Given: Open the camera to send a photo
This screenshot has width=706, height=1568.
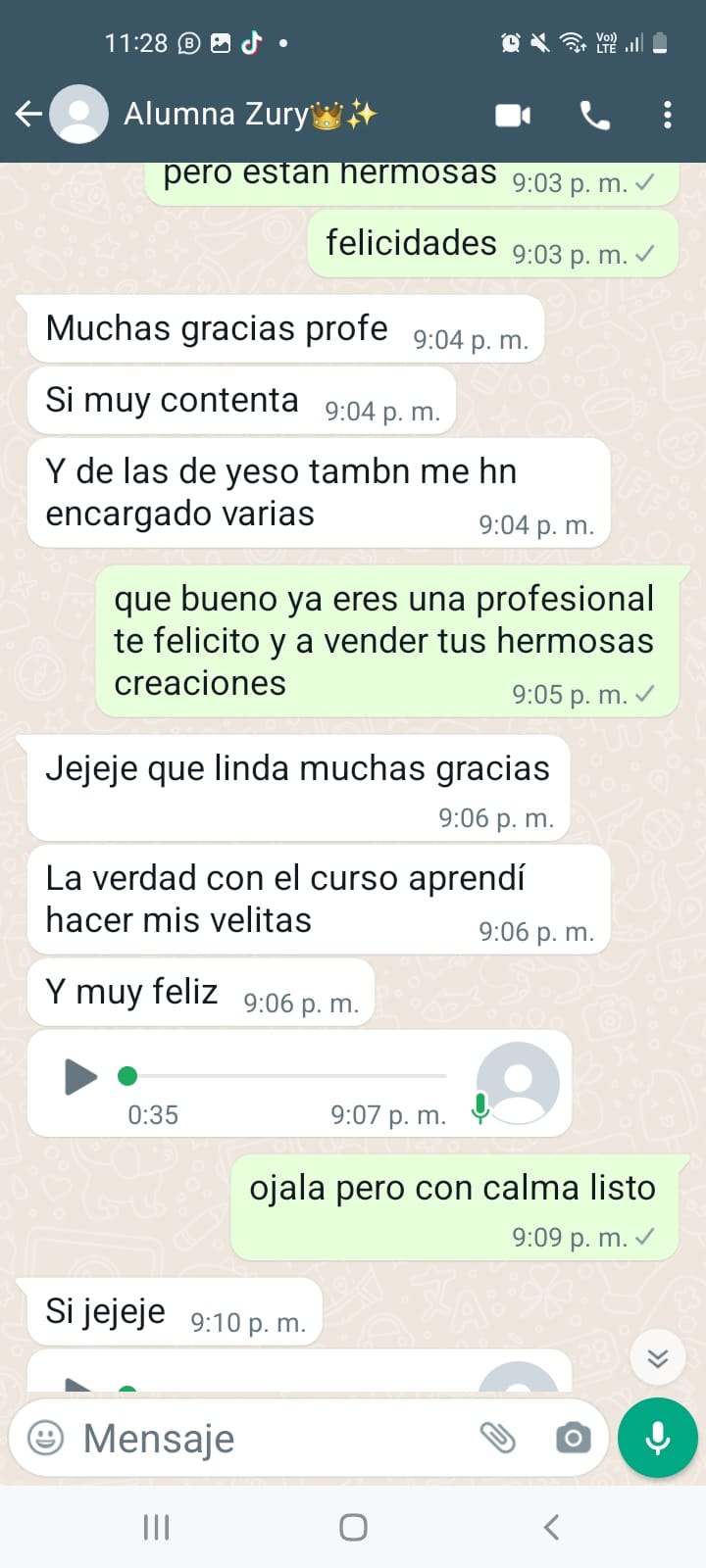Looking at the screenshot, I should 573,1438.
